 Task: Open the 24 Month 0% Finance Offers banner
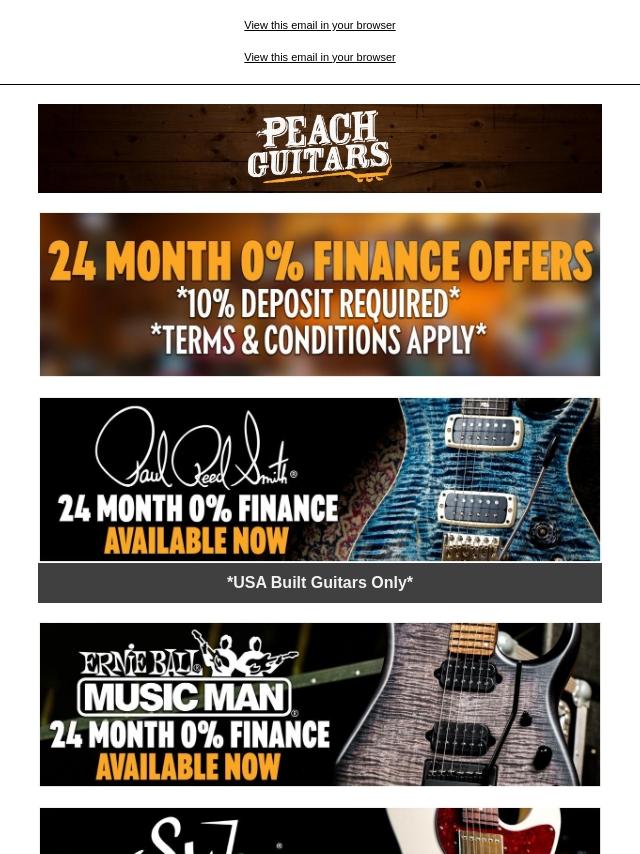[x=320, y=294]
